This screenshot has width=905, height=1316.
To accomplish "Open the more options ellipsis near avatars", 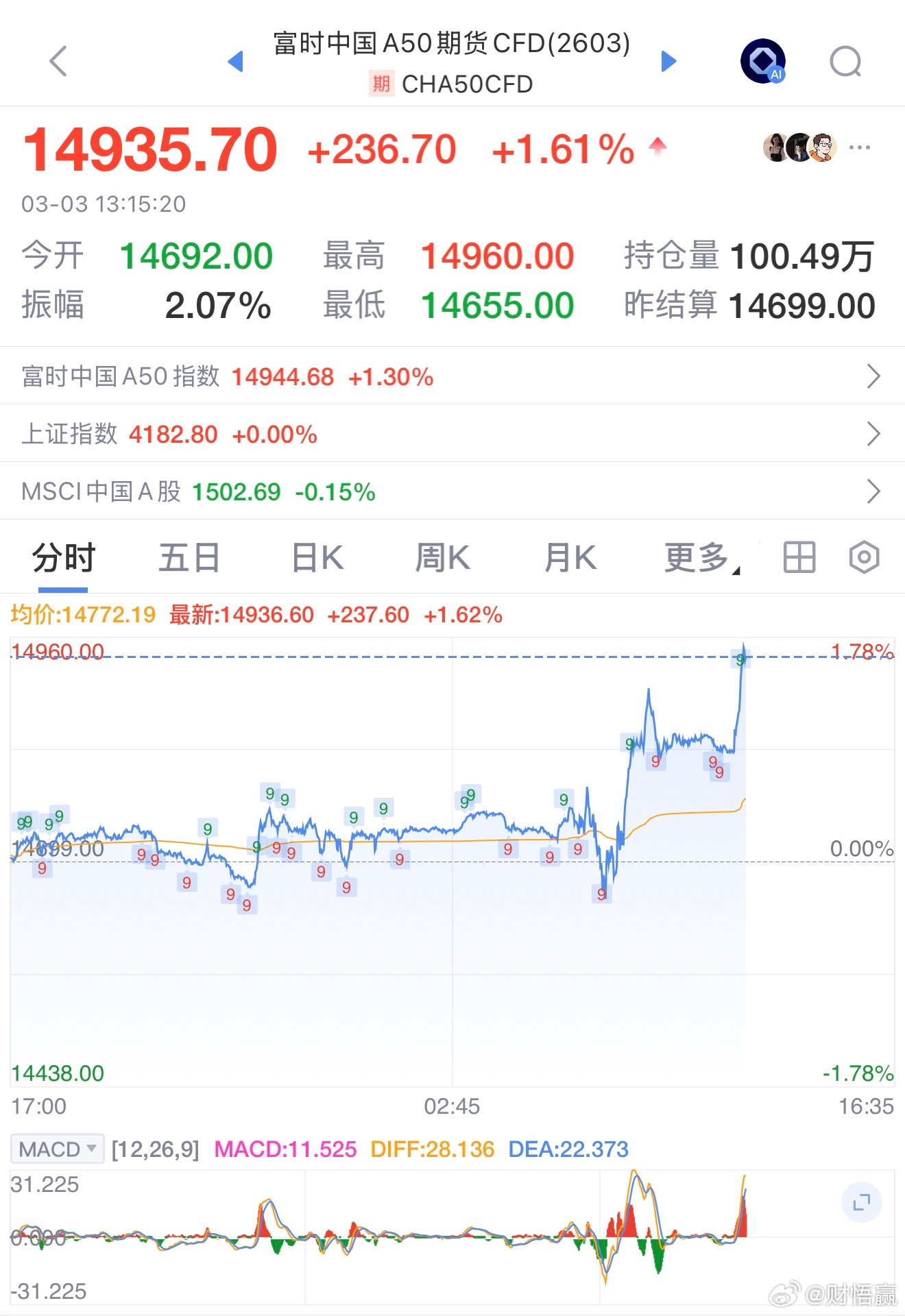I will 859,147.
